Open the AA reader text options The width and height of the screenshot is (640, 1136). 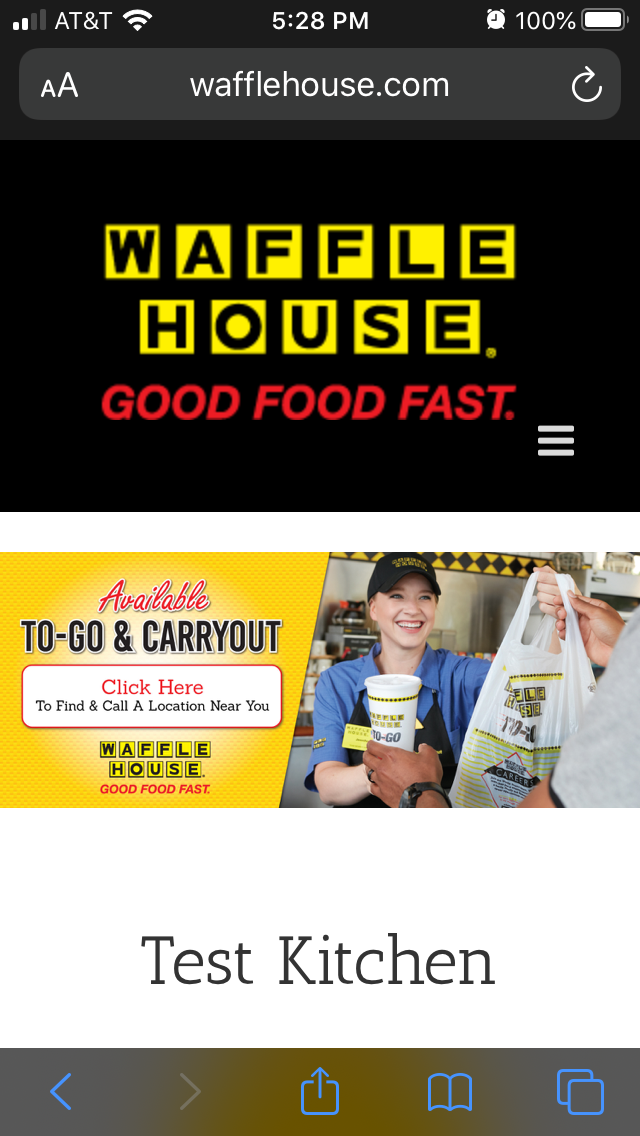pyautogui.click(x=59, y=86)
